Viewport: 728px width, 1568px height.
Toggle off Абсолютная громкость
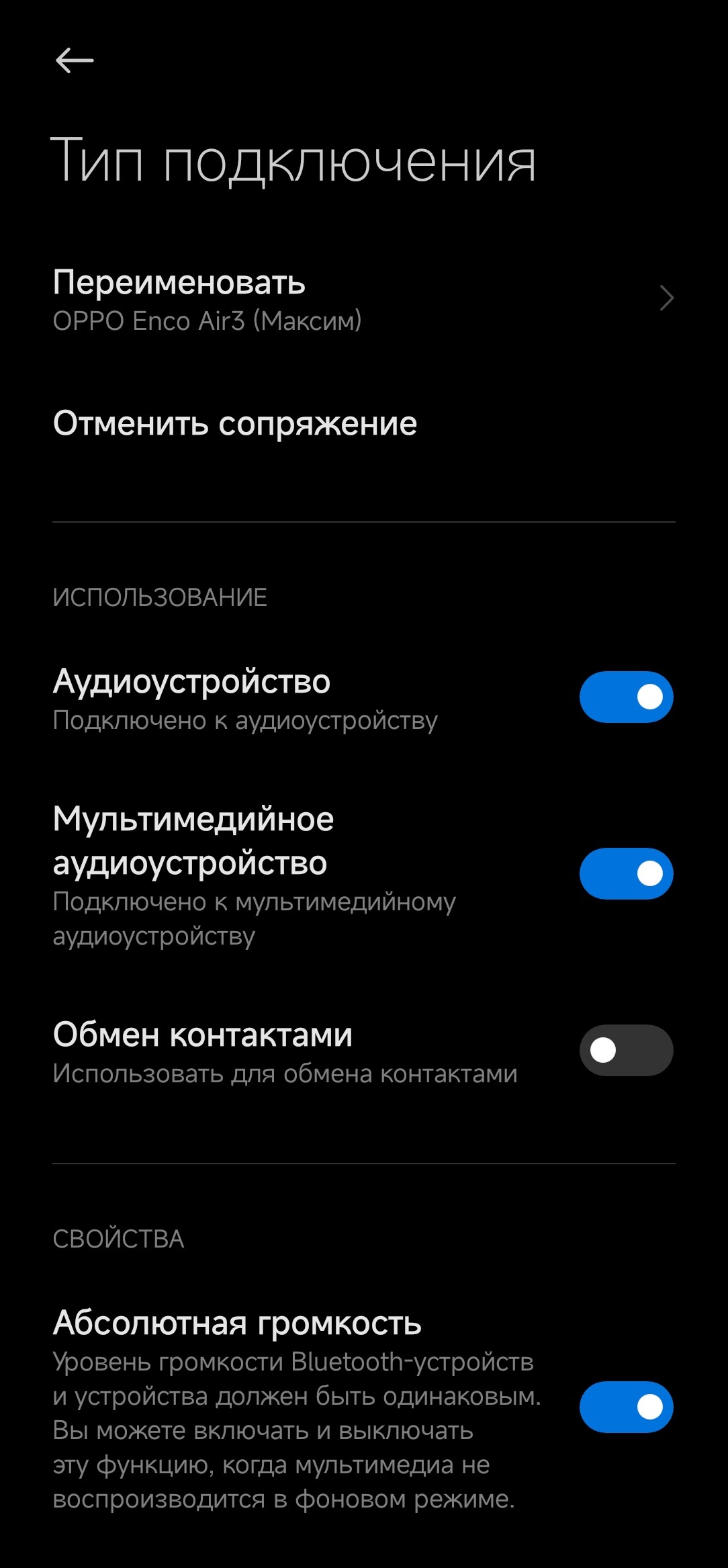pyautogui.click(x=626, y=1407)
